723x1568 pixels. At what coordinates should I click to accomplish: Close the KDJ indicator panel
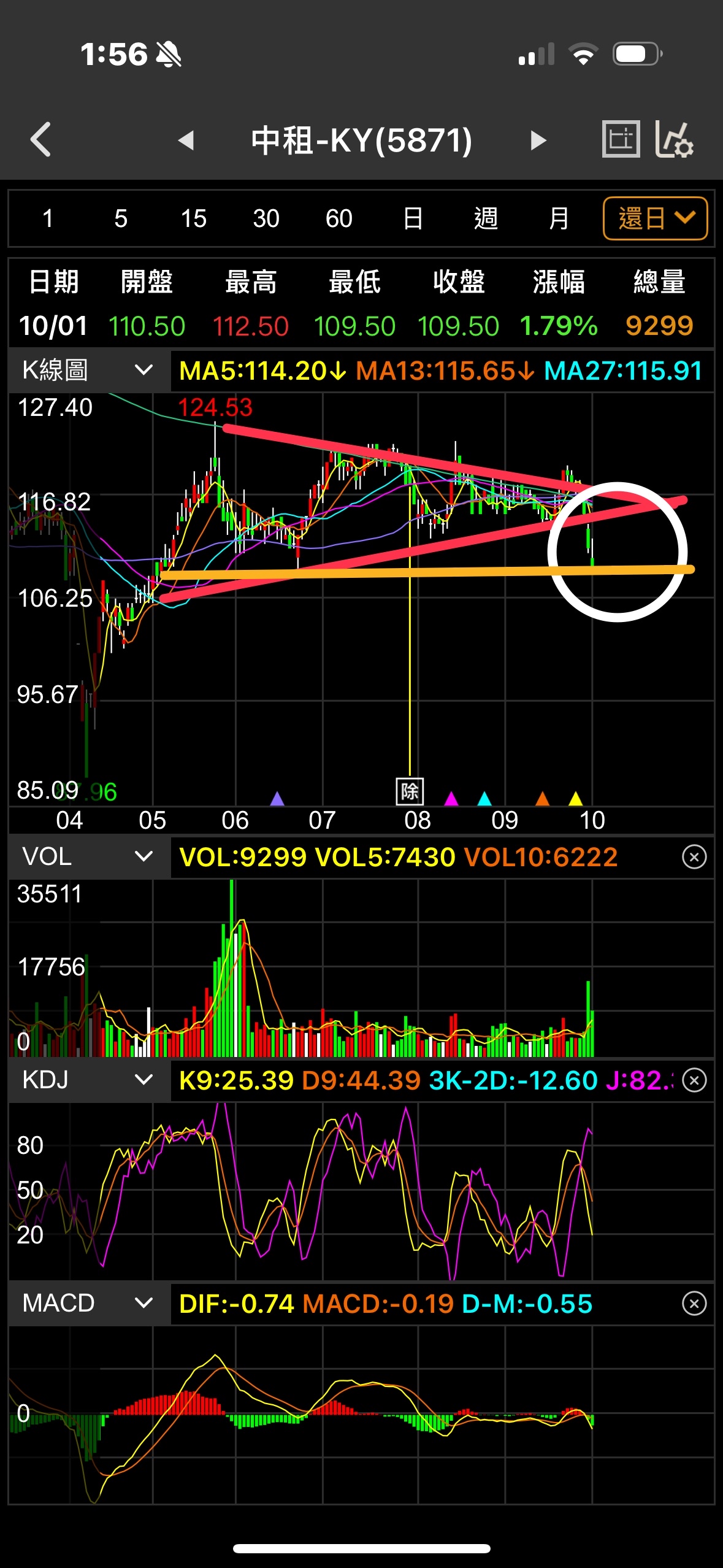pyautogui.click(x=694, y=1080)
